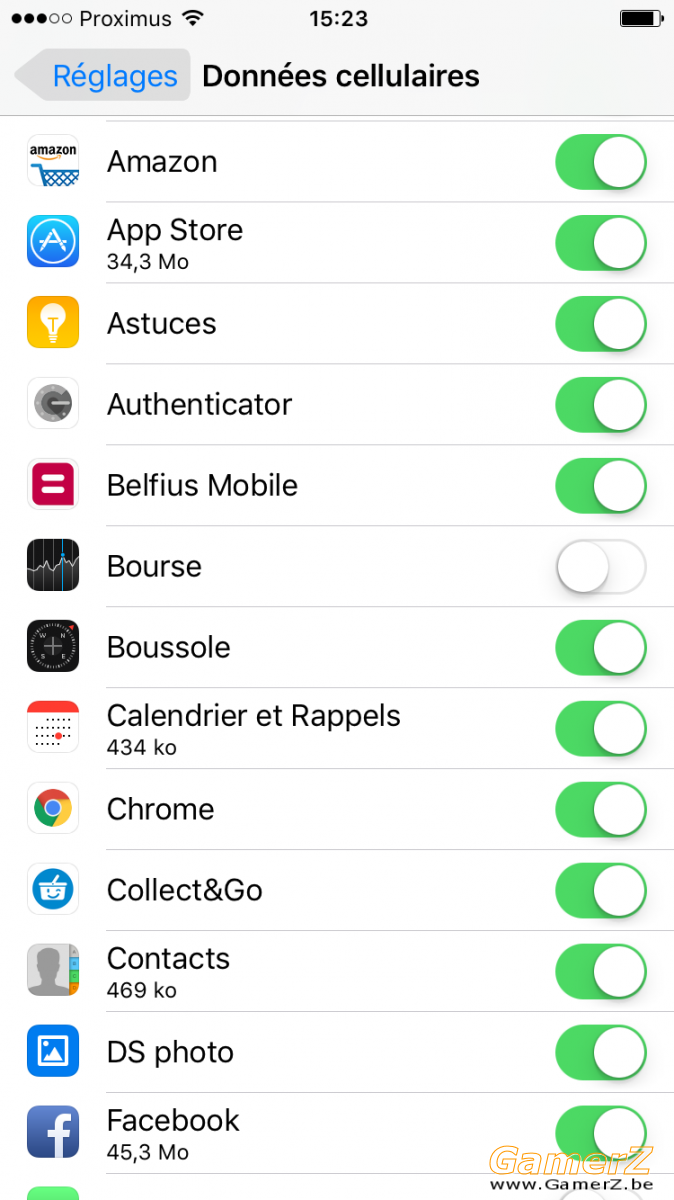This screenshot has height=1200, width=674.
Task: Toggle off Facebook cellular data
Action: [x=601, y=1134]
